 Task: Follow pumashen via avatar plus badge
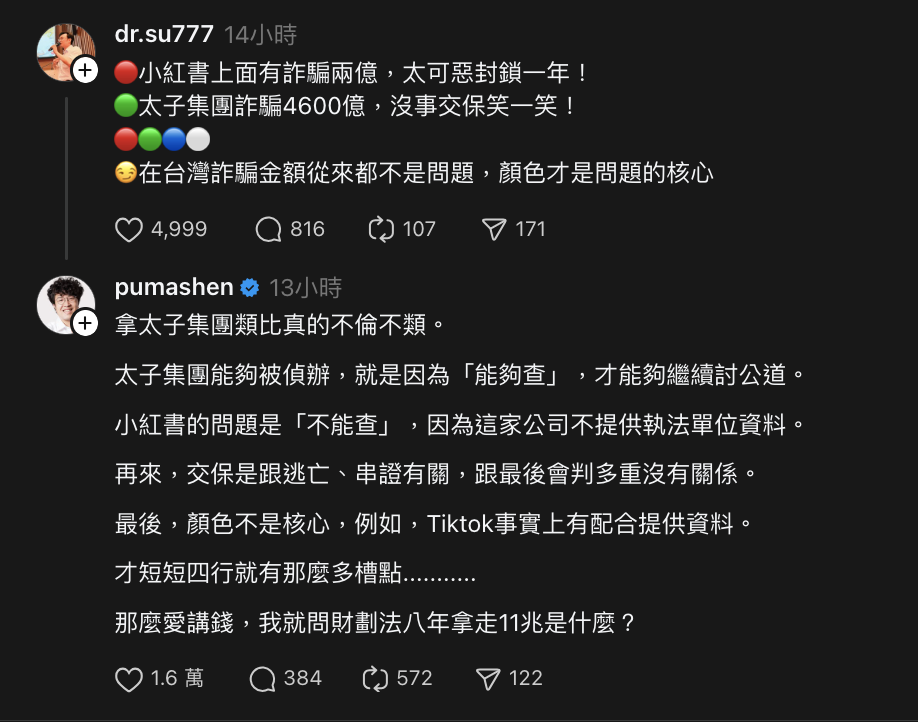[85, 323]
